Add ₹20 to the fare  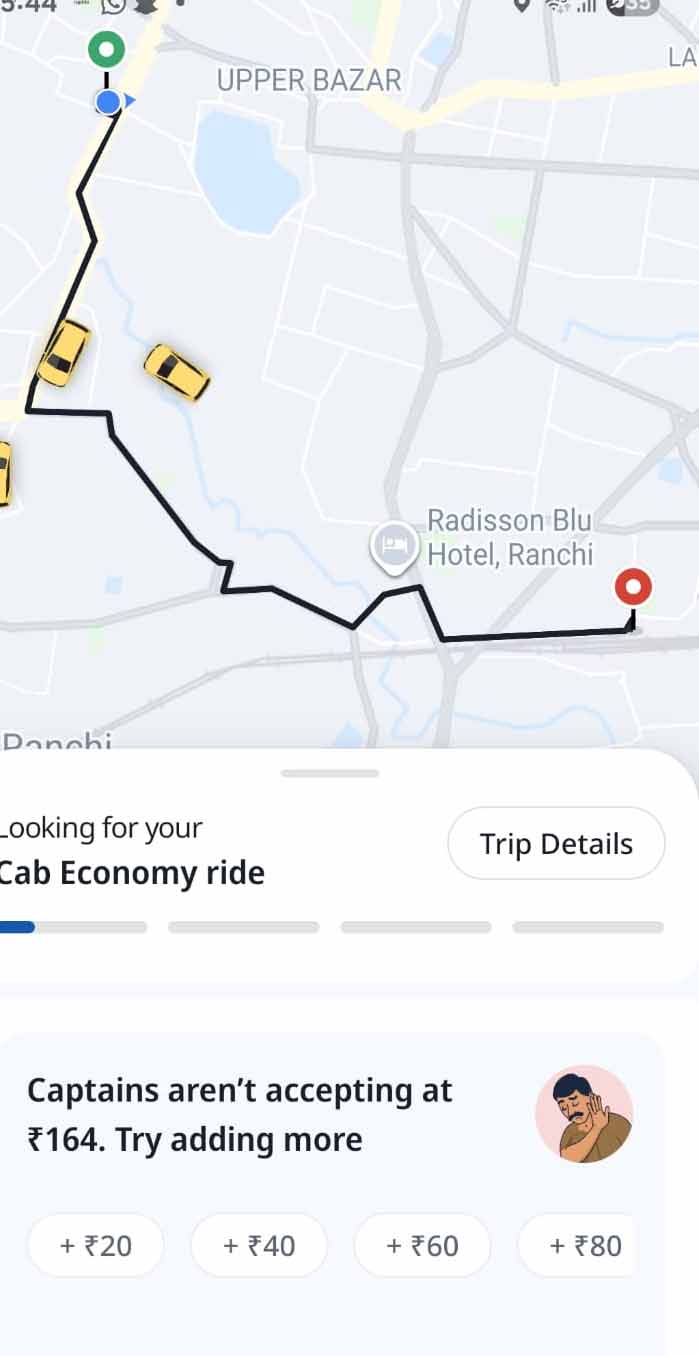coord(96,1245)
